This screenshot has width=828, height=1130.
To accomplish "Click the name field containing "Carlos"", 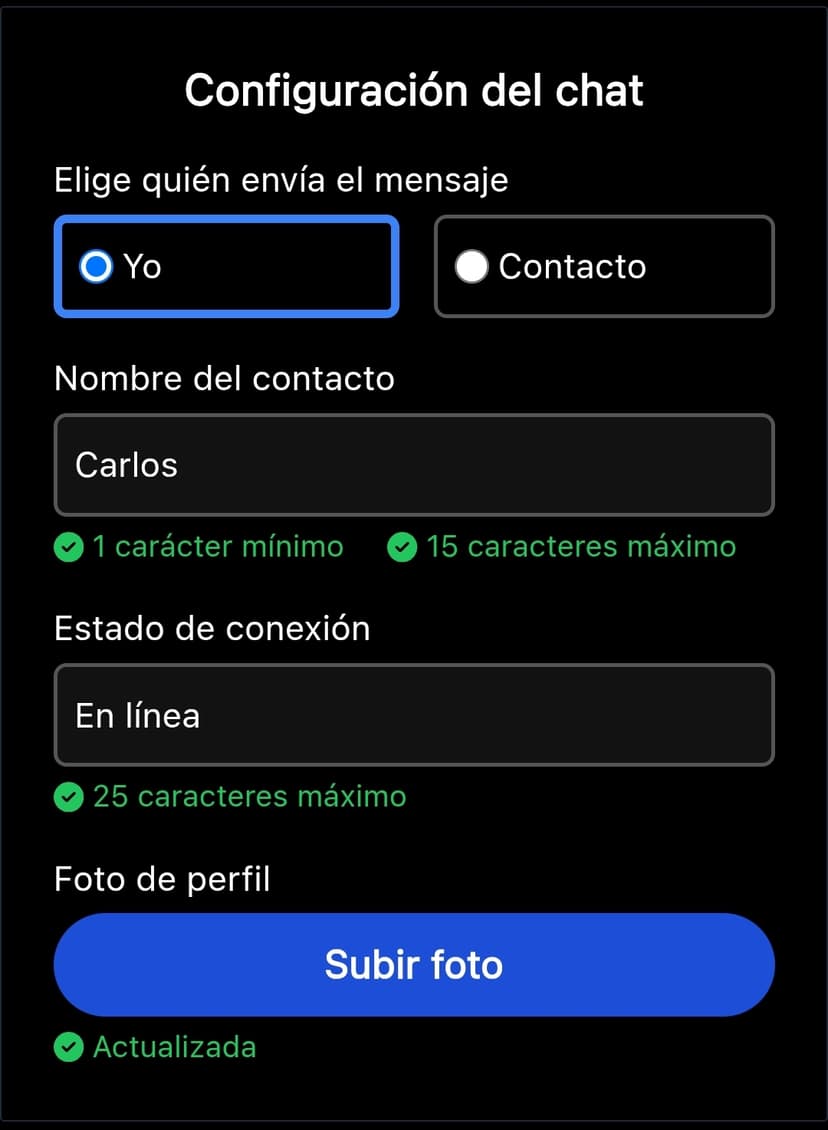I will pos(413,465).
